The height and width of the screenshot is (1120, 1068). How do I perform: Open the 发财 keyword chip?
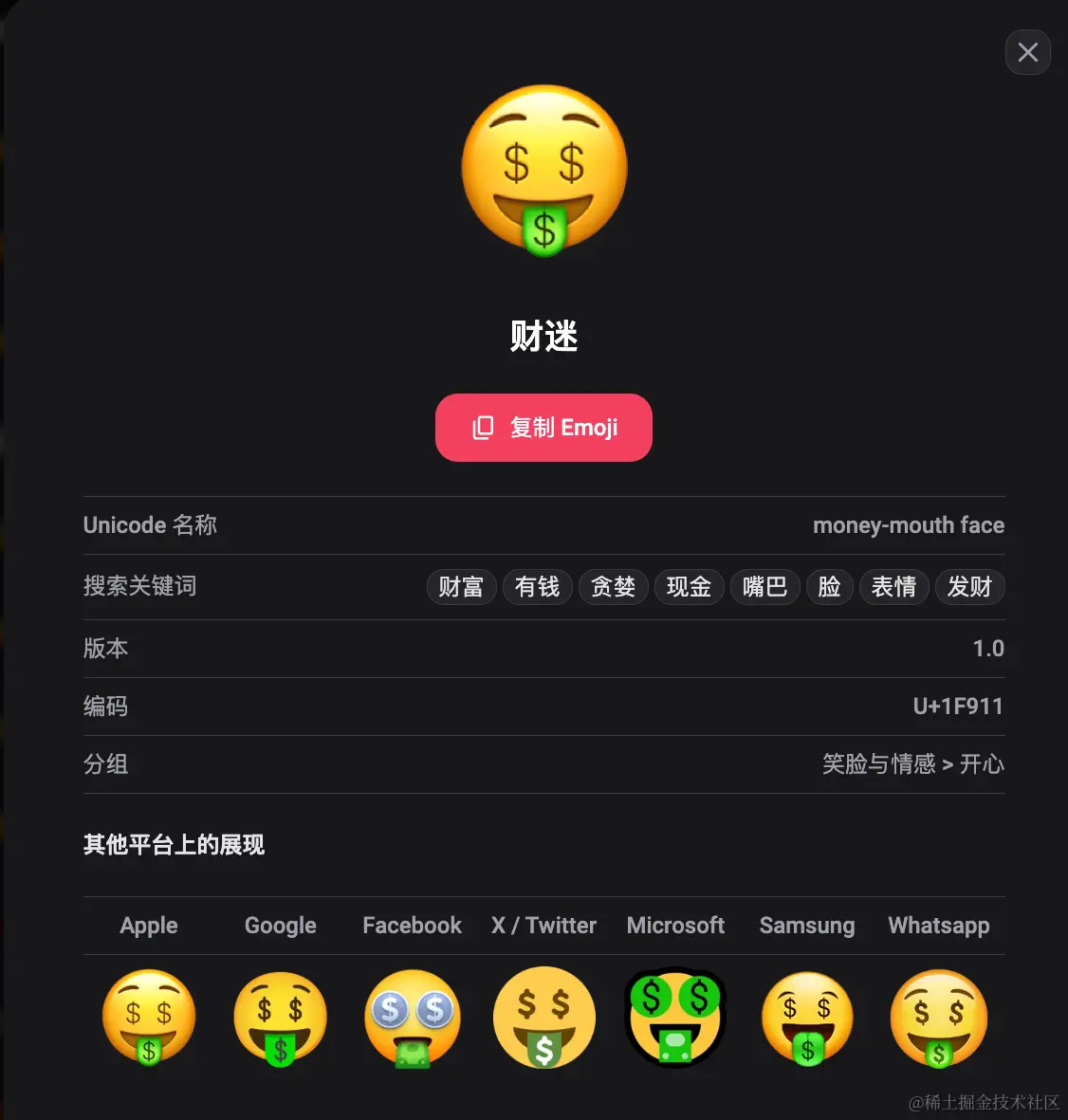click(969, 587)
